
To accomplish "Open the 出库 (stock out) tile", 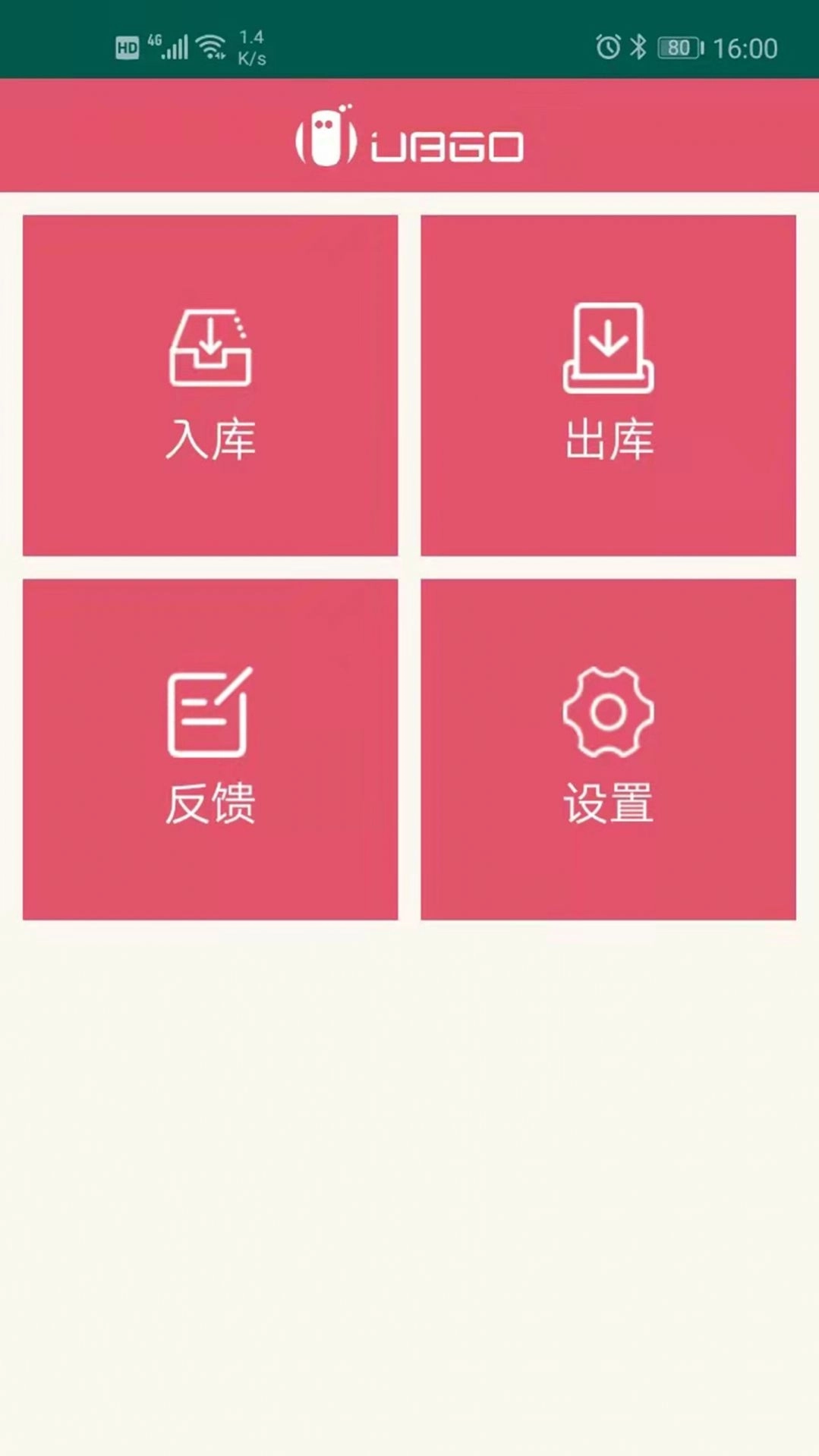I will pyautogui.click(x=608, y=385).
